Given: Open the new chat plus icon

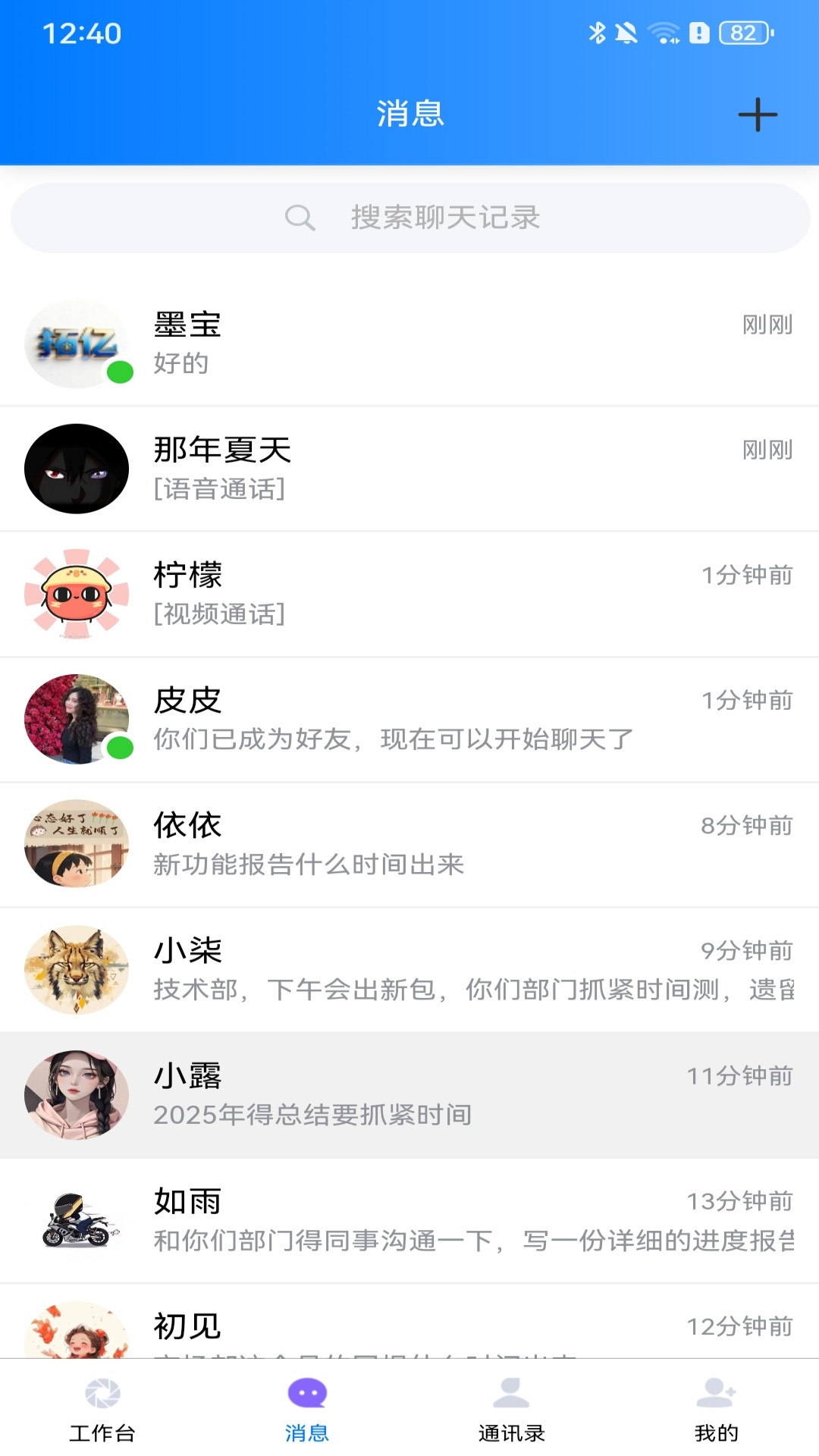Looking at the screenshot, I should click(758, 114).
